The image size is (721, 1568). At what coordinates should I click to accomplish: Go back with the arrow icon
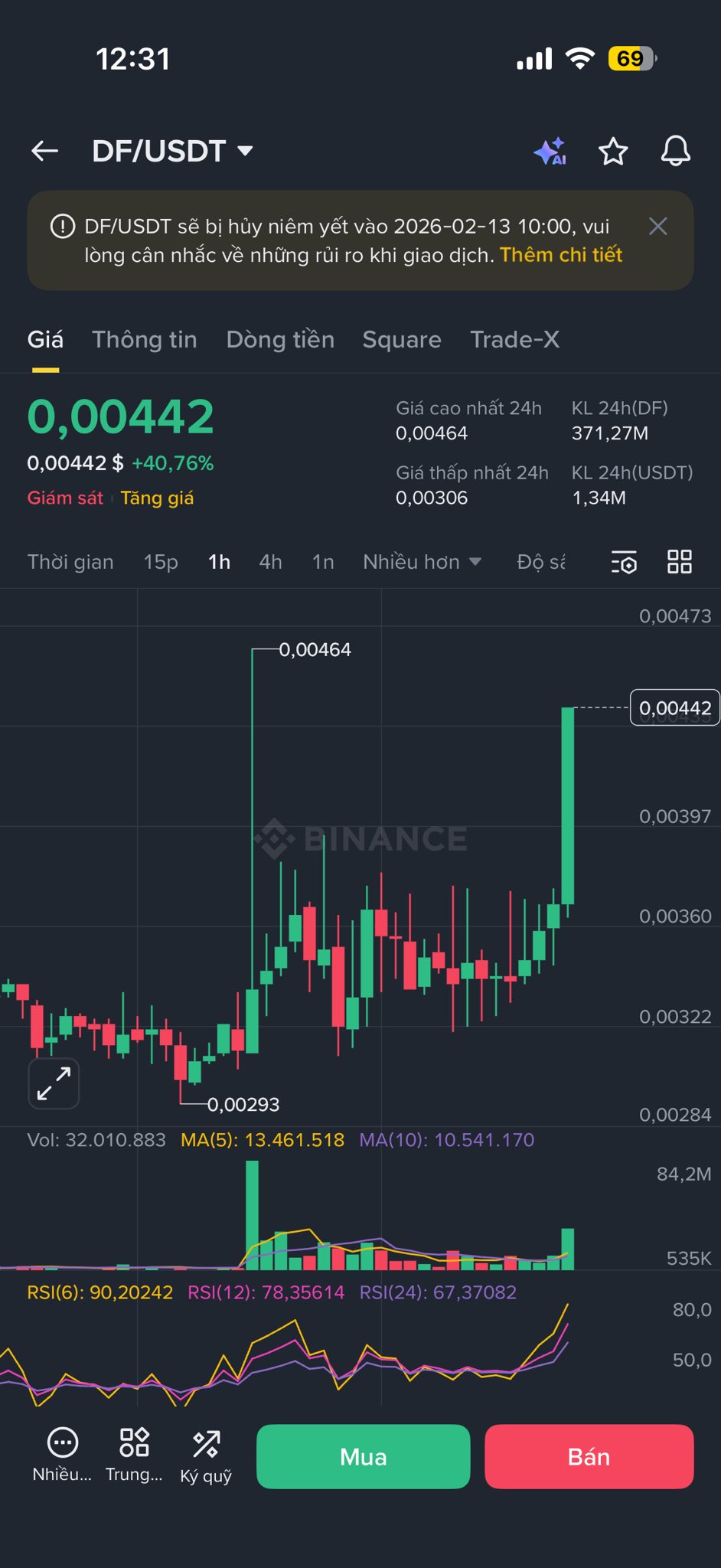click(x=45, y=151)
